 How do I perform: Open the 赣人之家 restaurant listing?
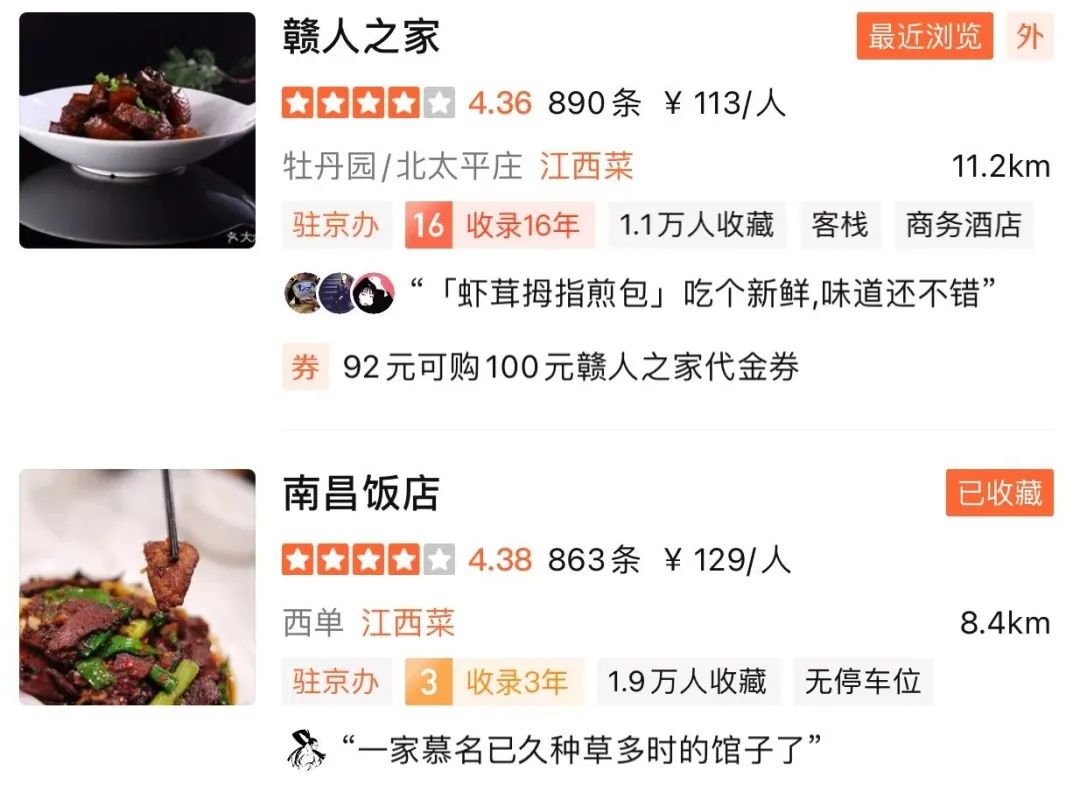pos(362,38)
